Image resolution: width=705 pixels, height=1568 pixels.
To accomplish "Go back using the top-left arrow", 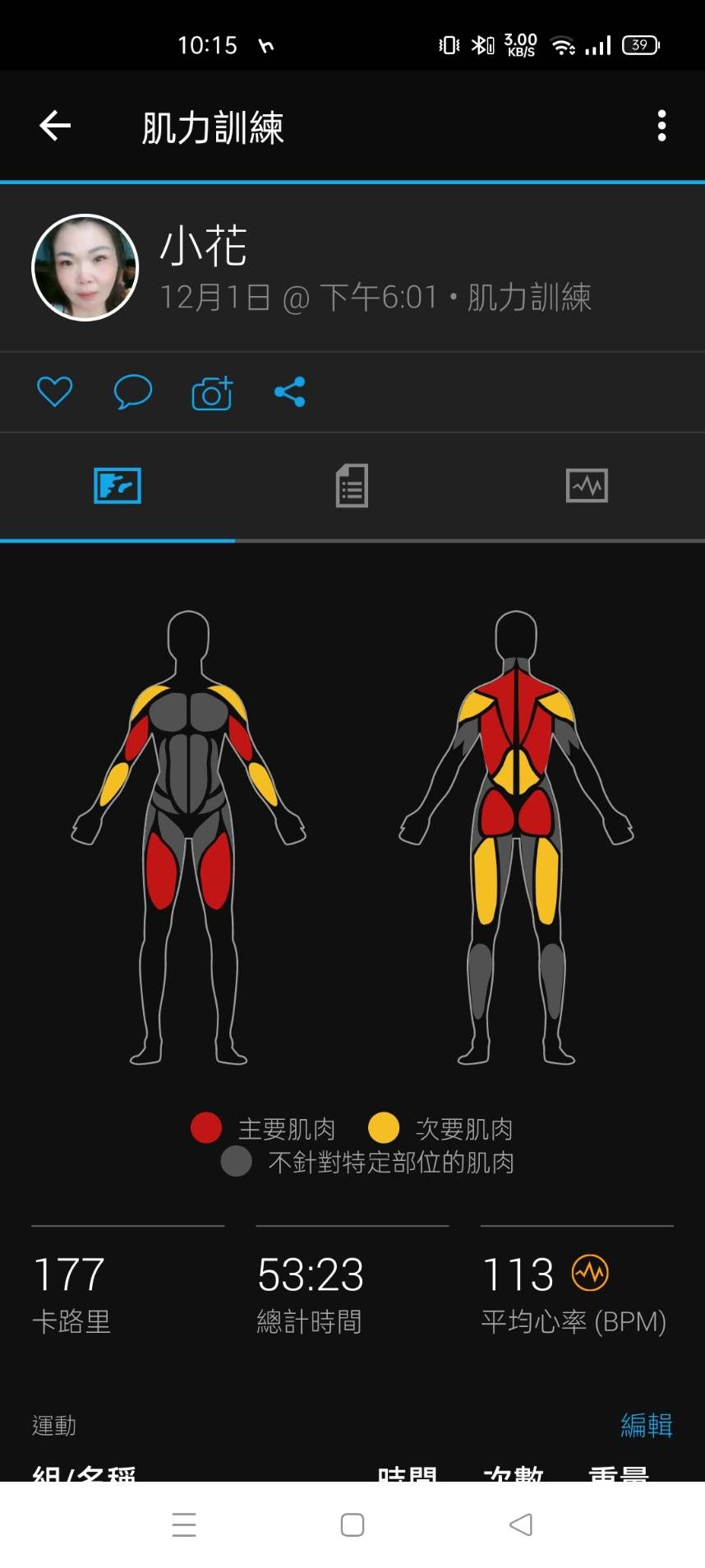I will click(55, 126).
